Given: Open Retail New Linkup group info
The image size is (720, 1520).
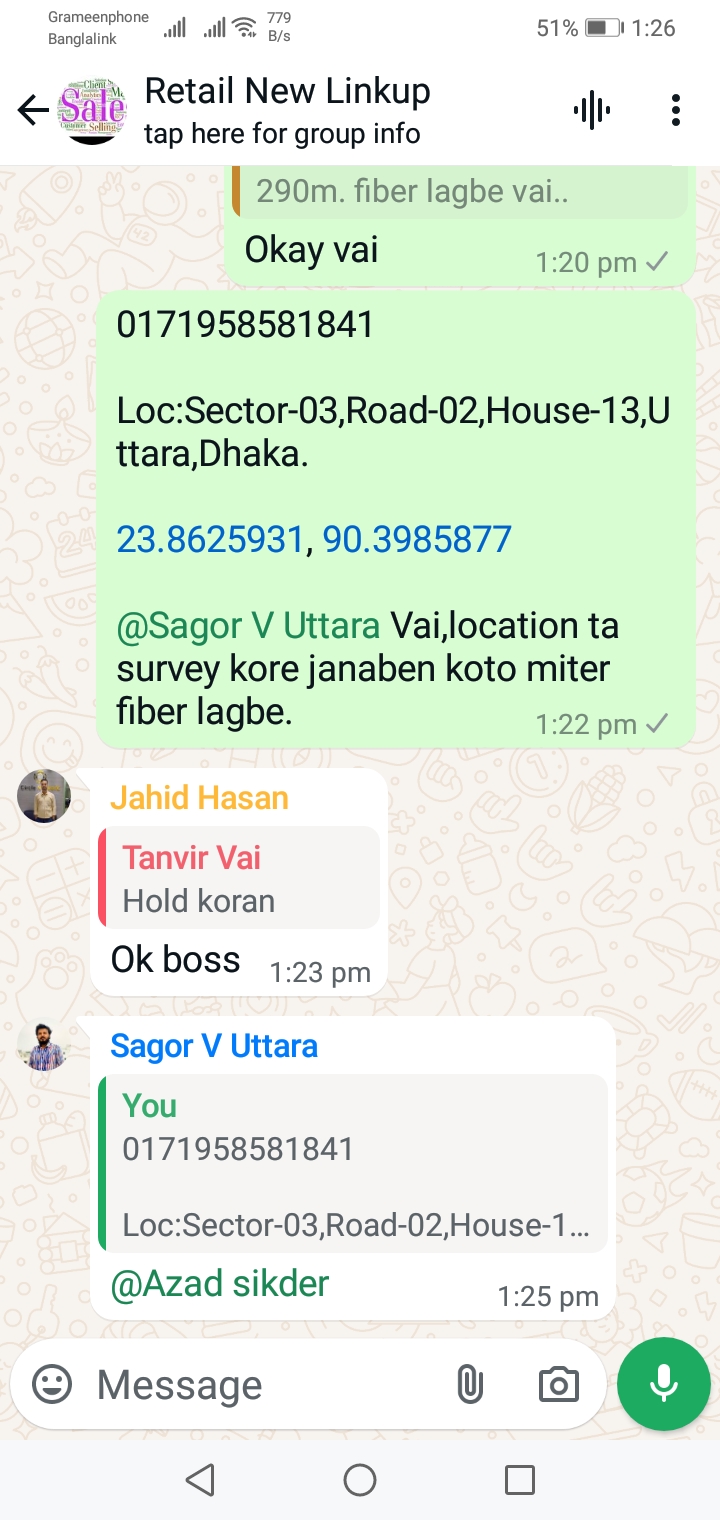Looking at the screenshot, I should [287, 111].
